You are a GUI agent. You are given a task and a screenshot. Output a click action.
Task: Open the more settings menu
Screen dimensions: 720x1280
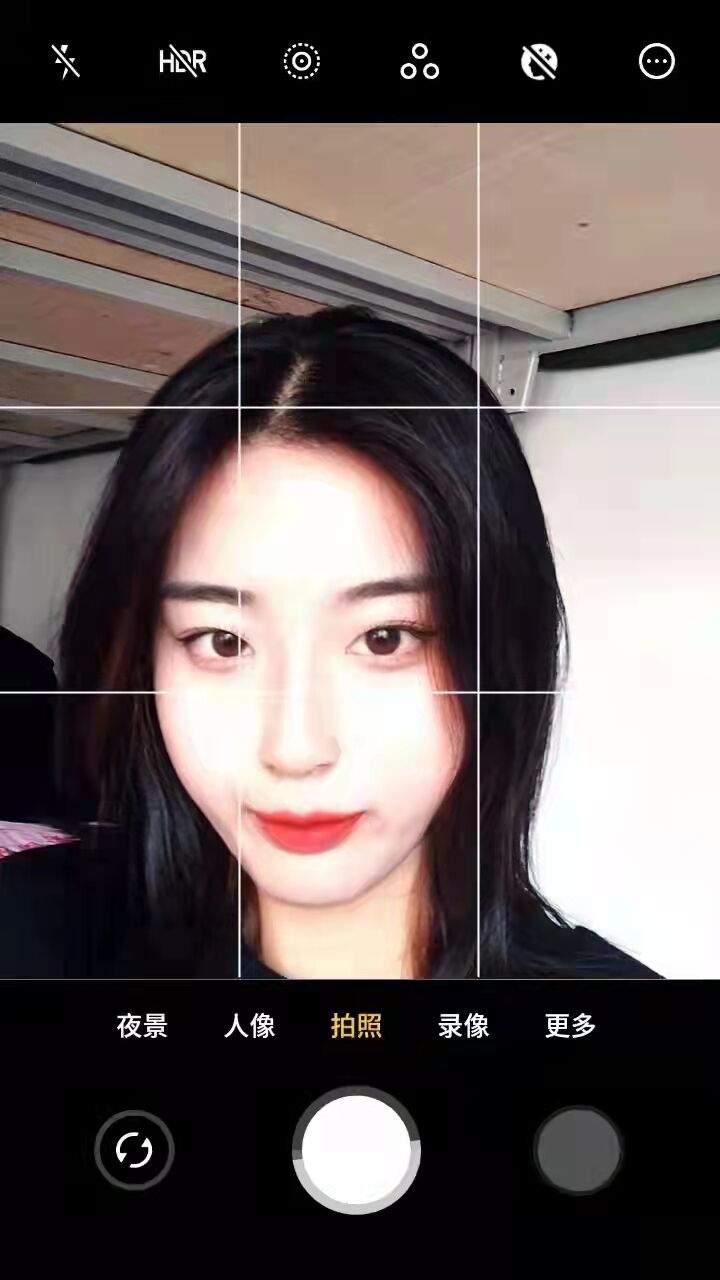click(x=657, y=62)
